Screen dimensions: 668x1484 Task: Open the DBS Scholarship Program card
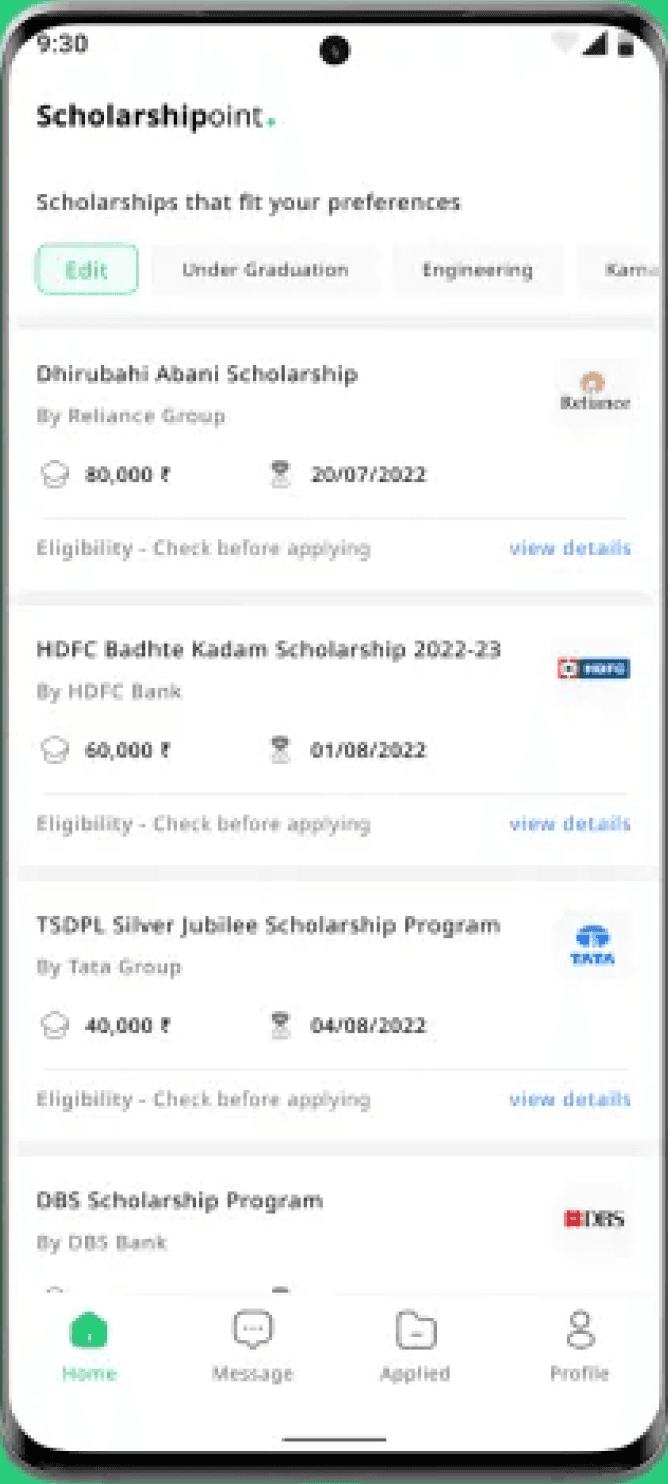tap(334, 1222)
